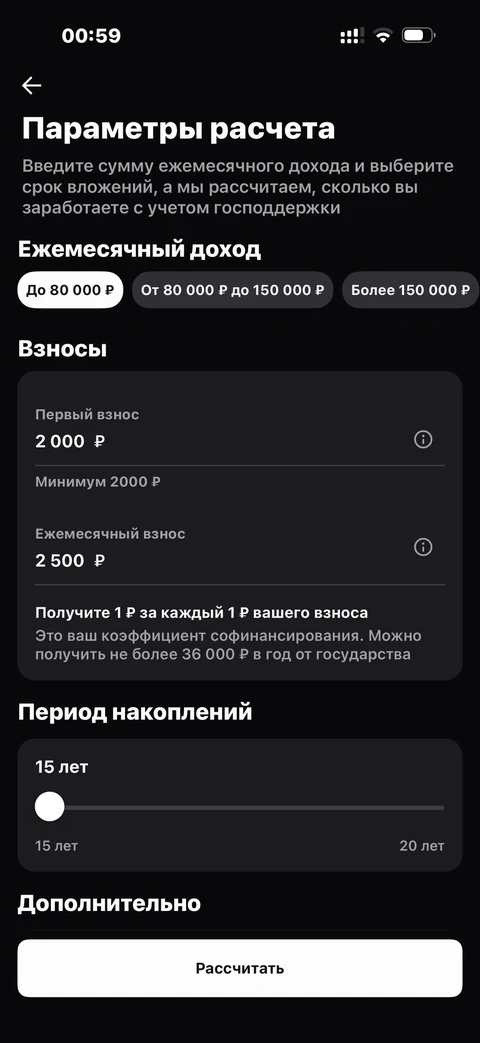The width and height of the screenshot is (480, 1043).
Task: Open info icon for Первый взнос
Action: click(423, 440)
